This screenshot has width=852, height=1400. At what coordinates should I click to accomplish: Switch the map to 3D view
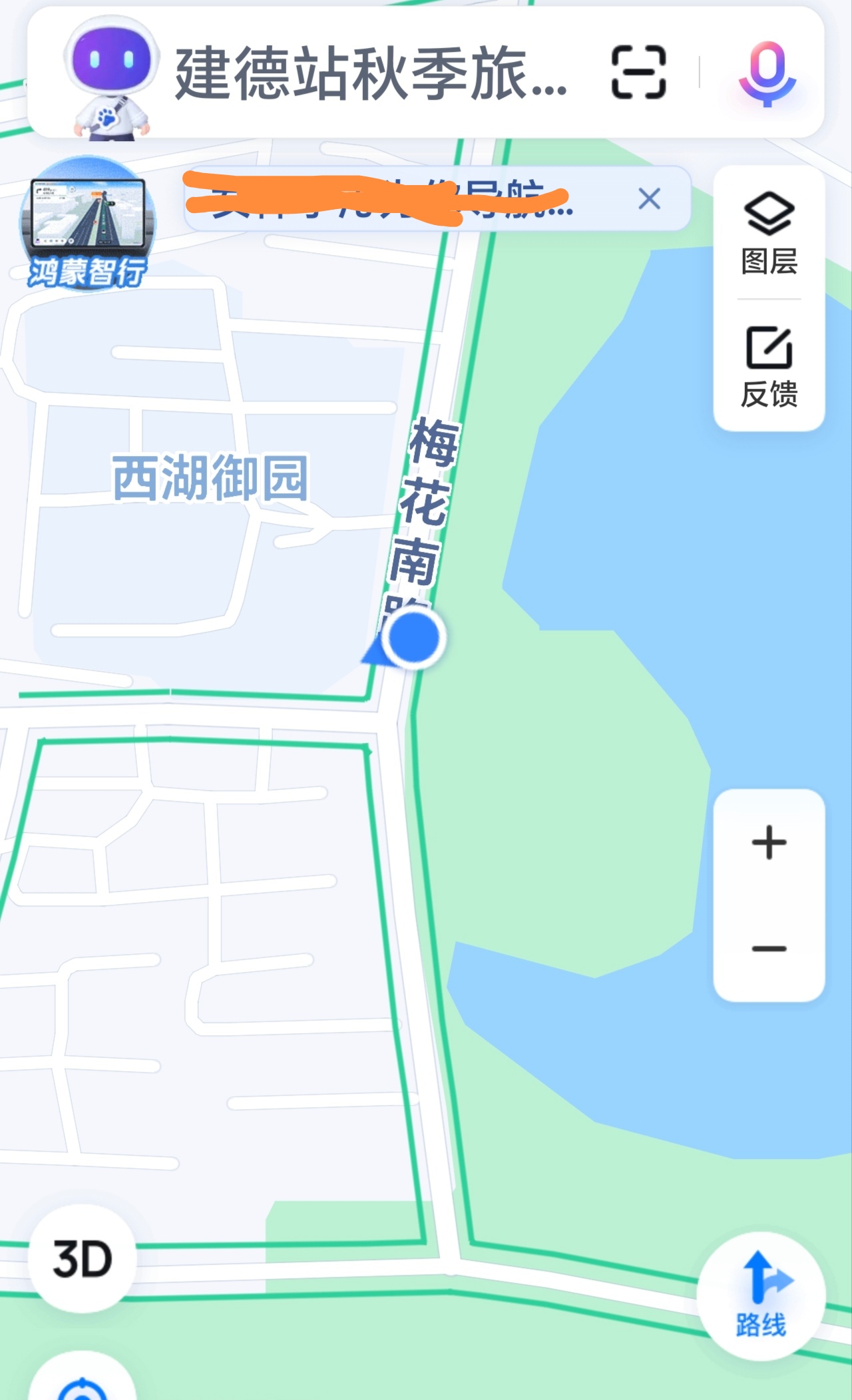pyautogui.click(x=83, y=1259)
